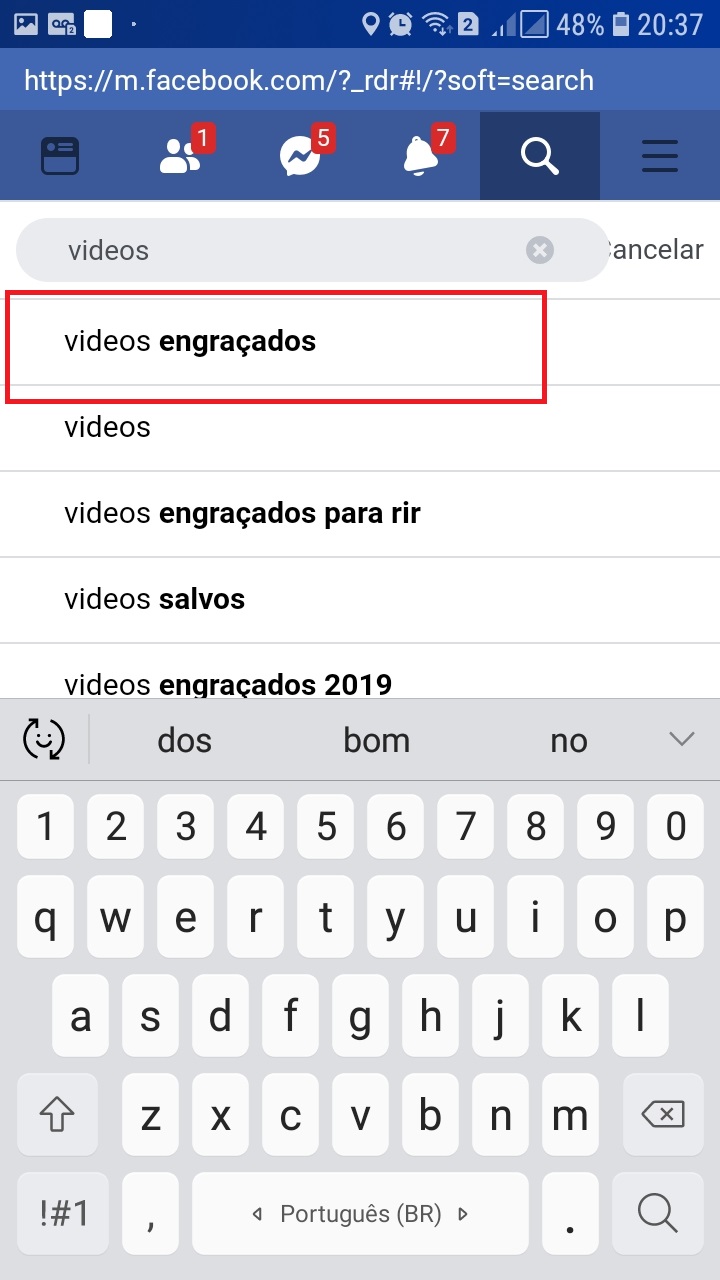Select the plain videos suggestion

pos(108,428)
